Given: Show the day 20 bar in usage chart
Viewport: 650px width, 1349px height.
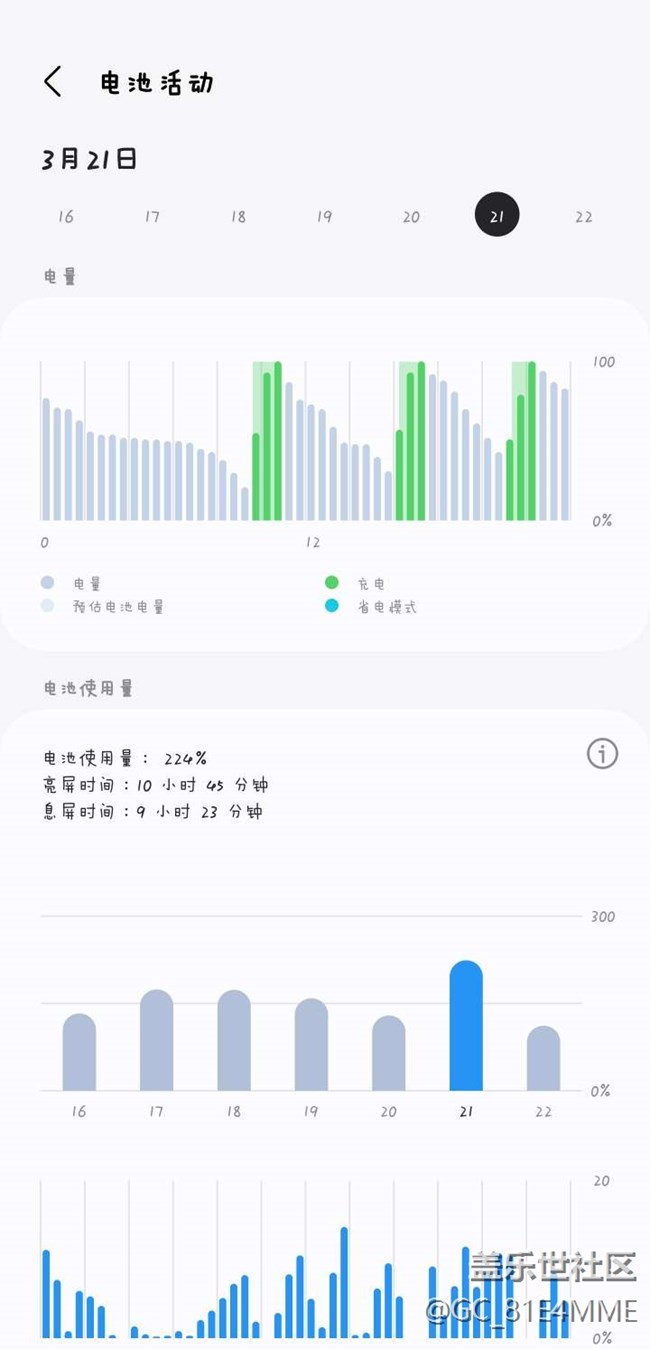Looking at the screenshot, I should coord(389,1054).
